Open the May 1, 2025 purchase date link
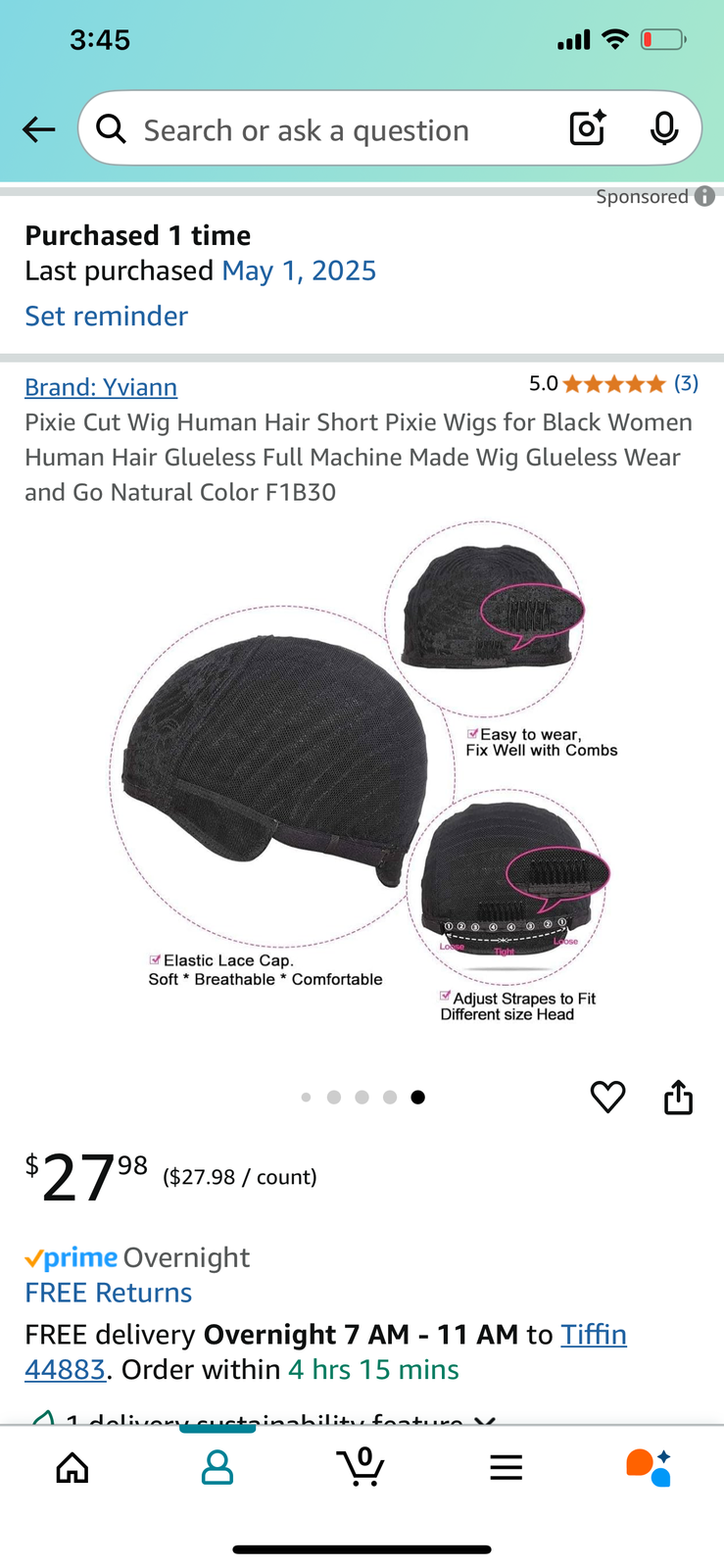This screenshot has height=1568, width=724. (x=299, y=270)
